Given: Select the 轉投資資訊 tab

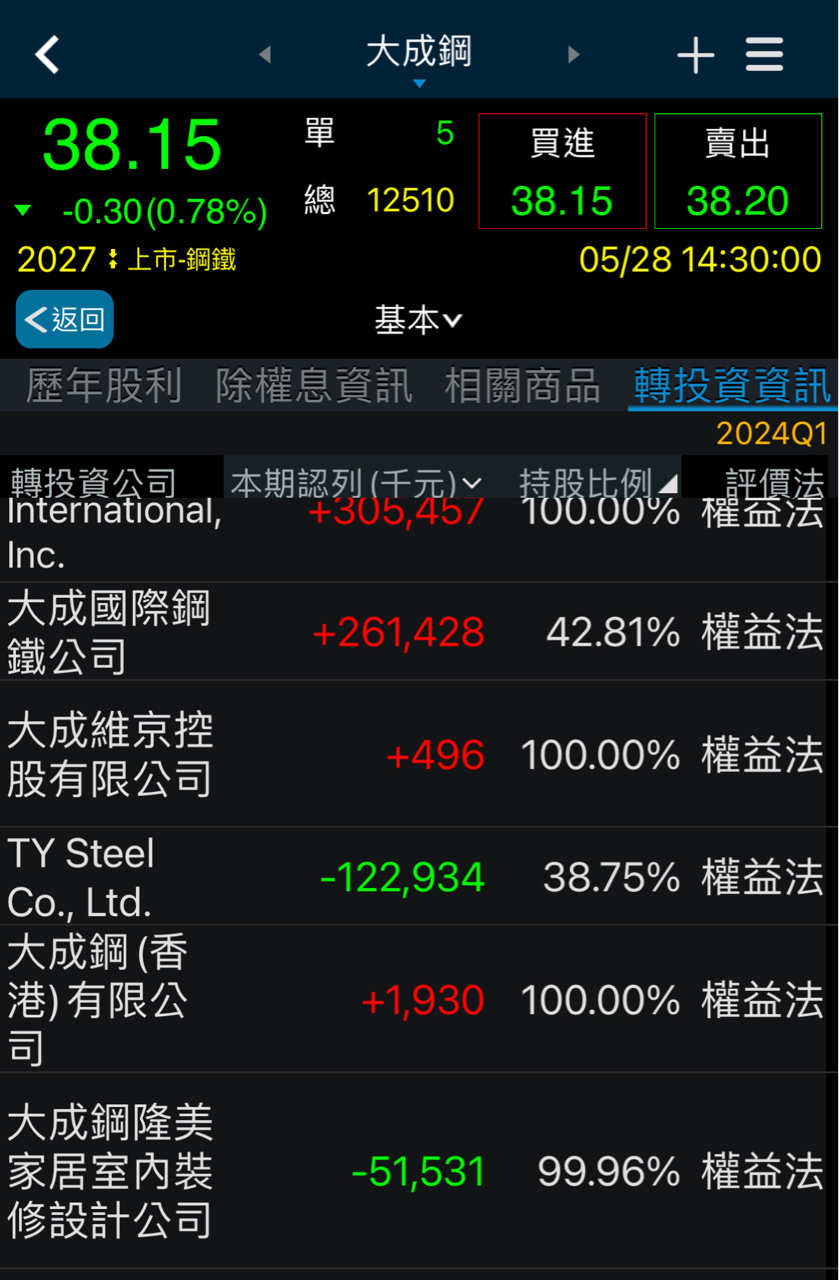Looking at the screenshot, I should 731,385.
